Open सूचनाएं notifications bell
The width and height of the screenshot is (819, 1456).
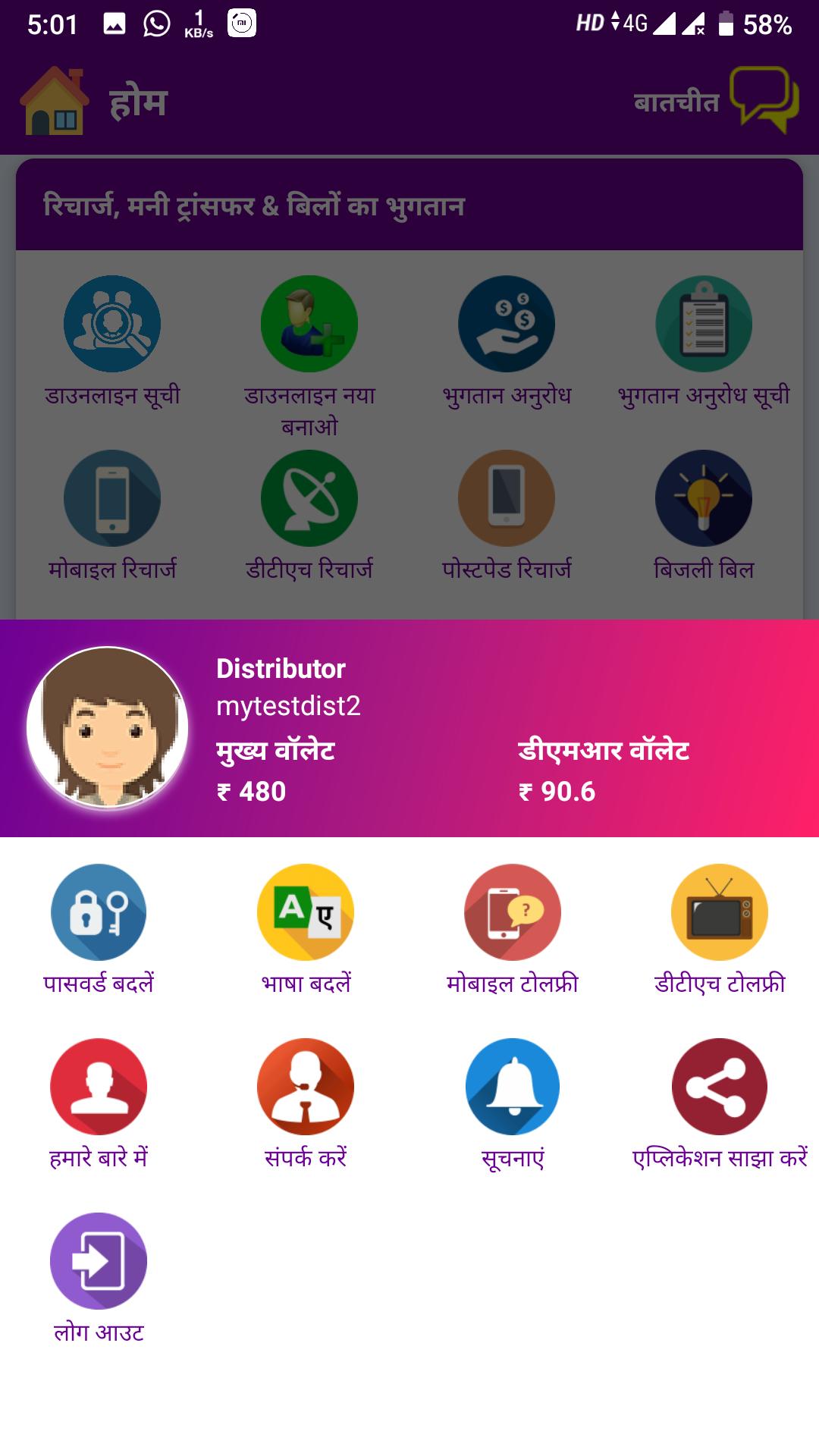[x=513, y=1087]
